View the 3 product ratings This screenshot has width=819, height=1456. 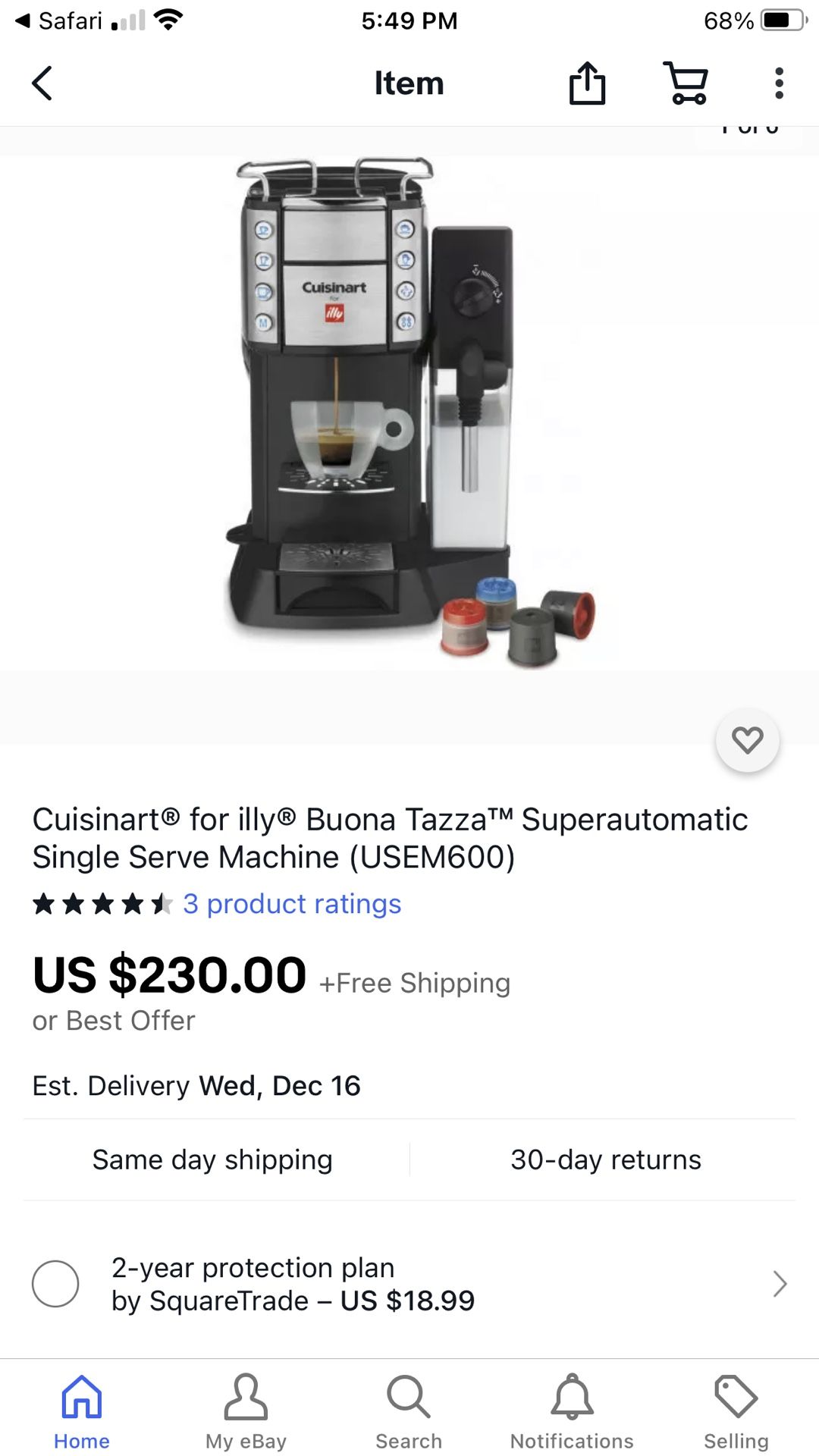click(292, 904)
